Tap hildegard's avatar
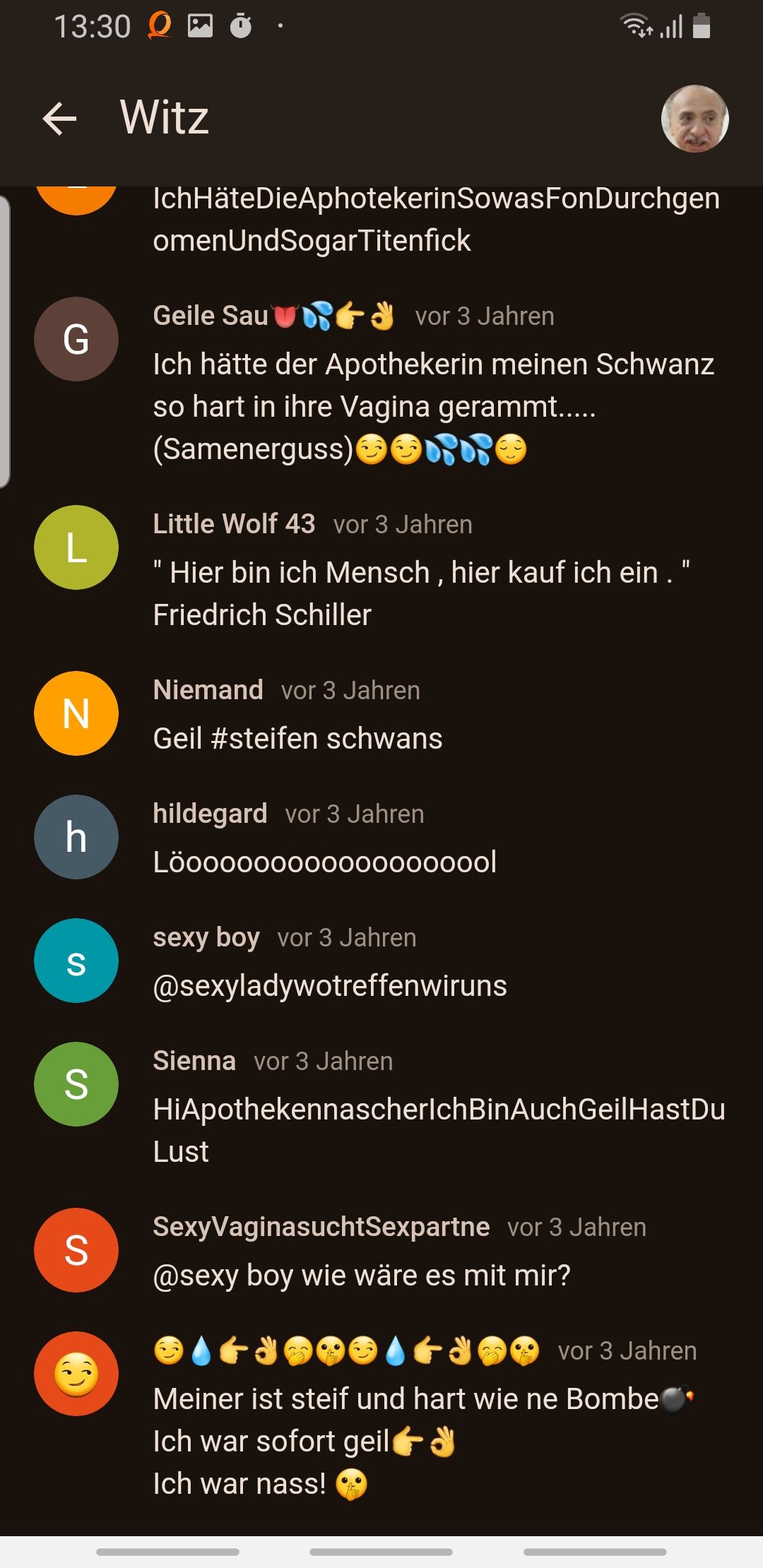This screenshot has height=1568, width=763. tap(76, 837)
